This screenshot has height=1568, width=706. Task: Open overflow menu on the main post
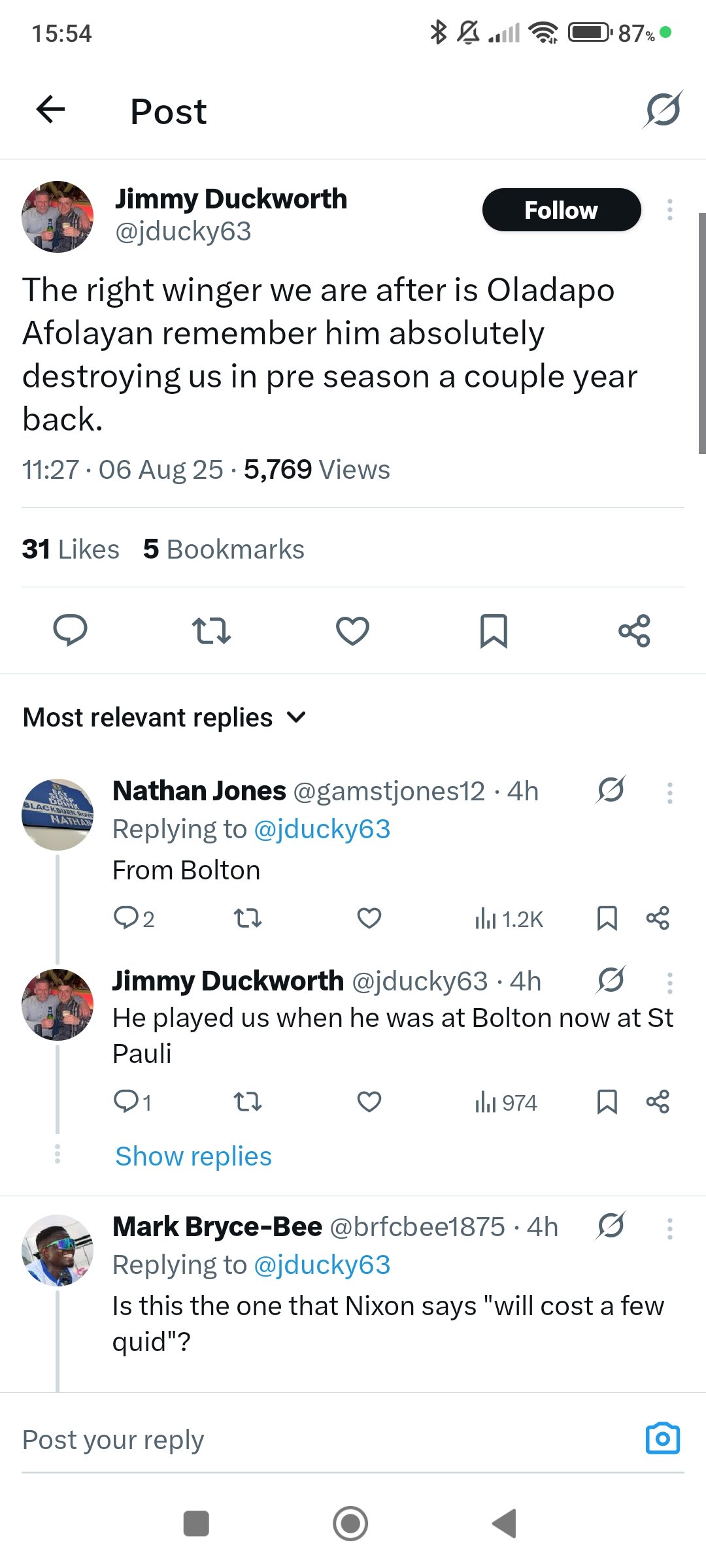point(669,210)
